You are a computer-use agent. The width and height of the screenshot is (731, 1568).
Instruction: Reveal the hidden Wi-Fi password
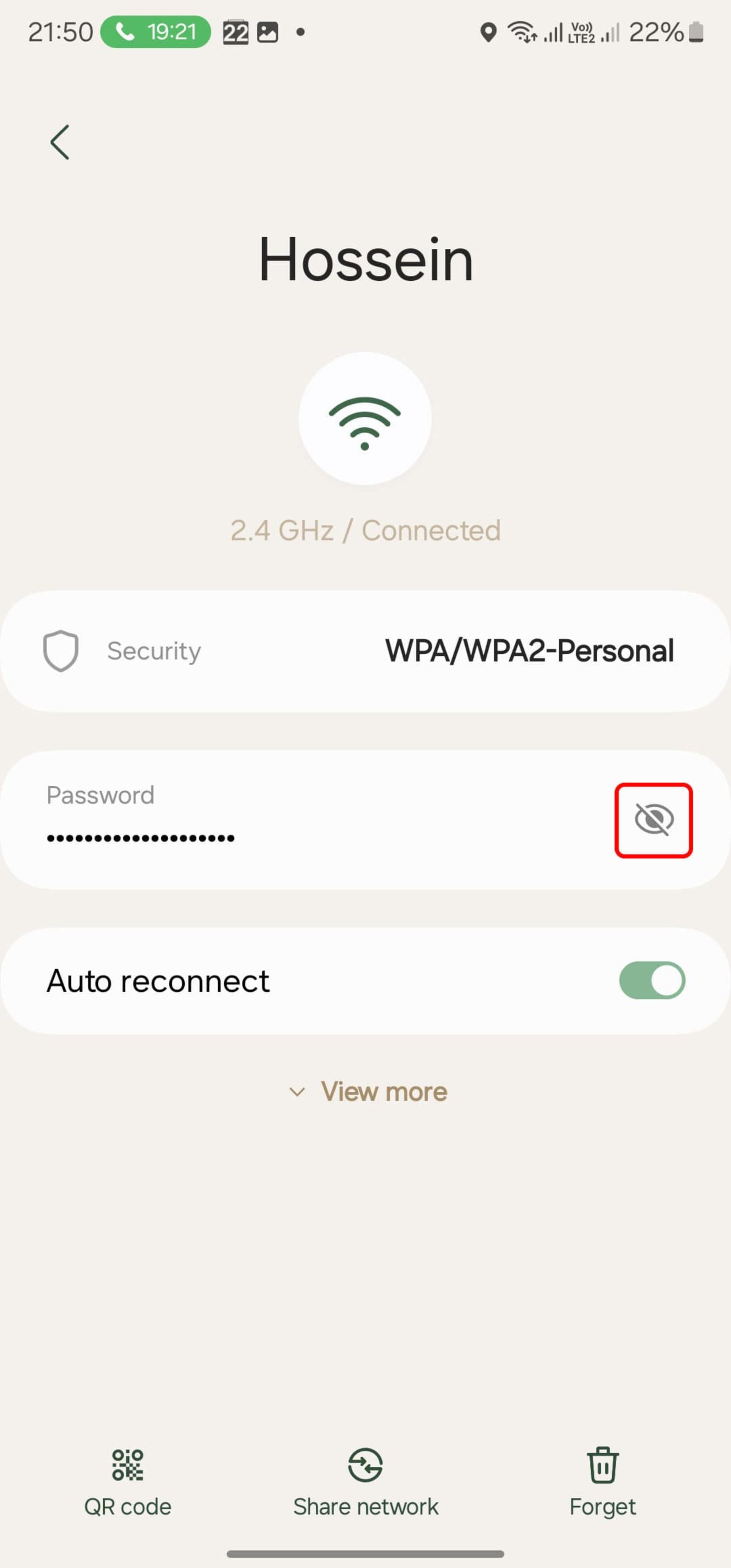point(653,820)
